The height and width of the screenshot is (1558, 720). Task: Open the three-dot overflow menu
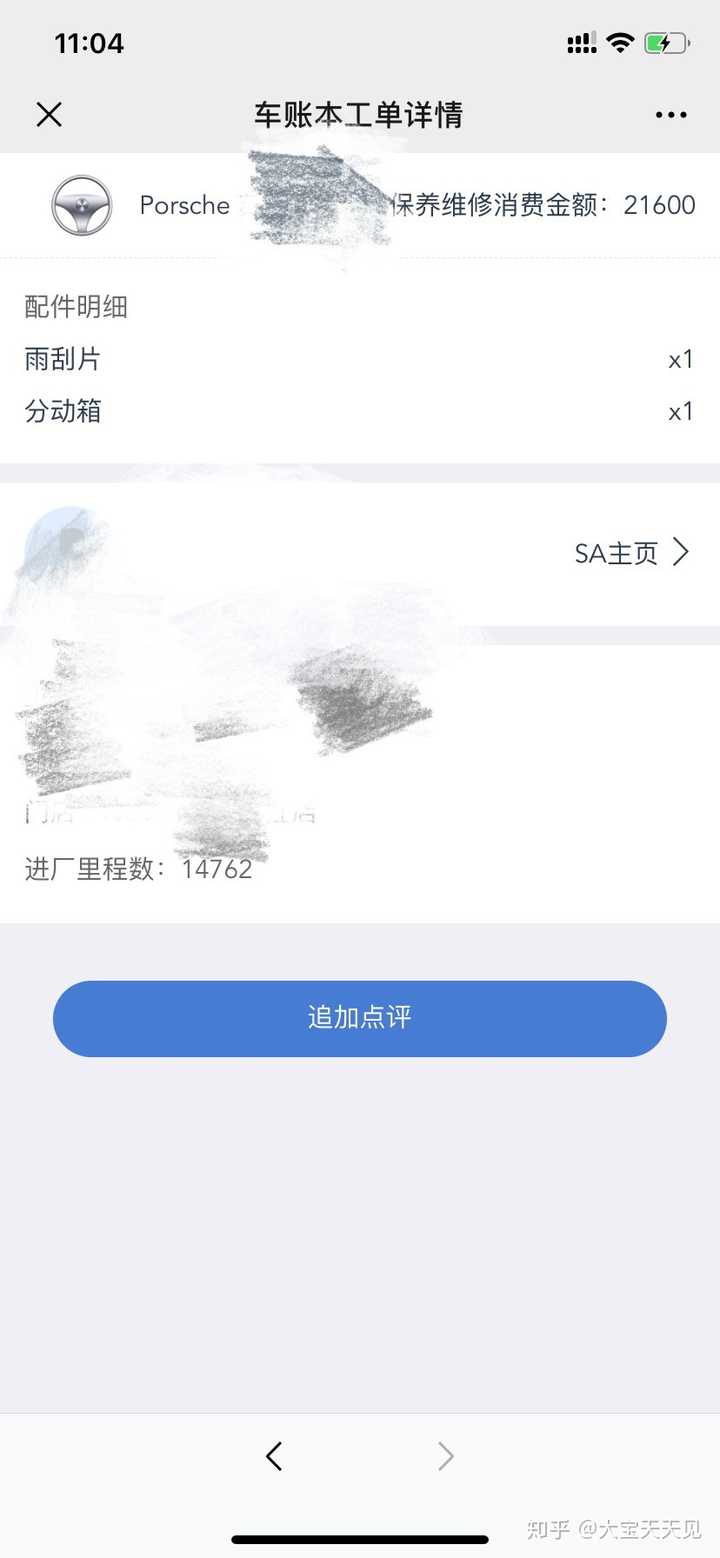671,115
